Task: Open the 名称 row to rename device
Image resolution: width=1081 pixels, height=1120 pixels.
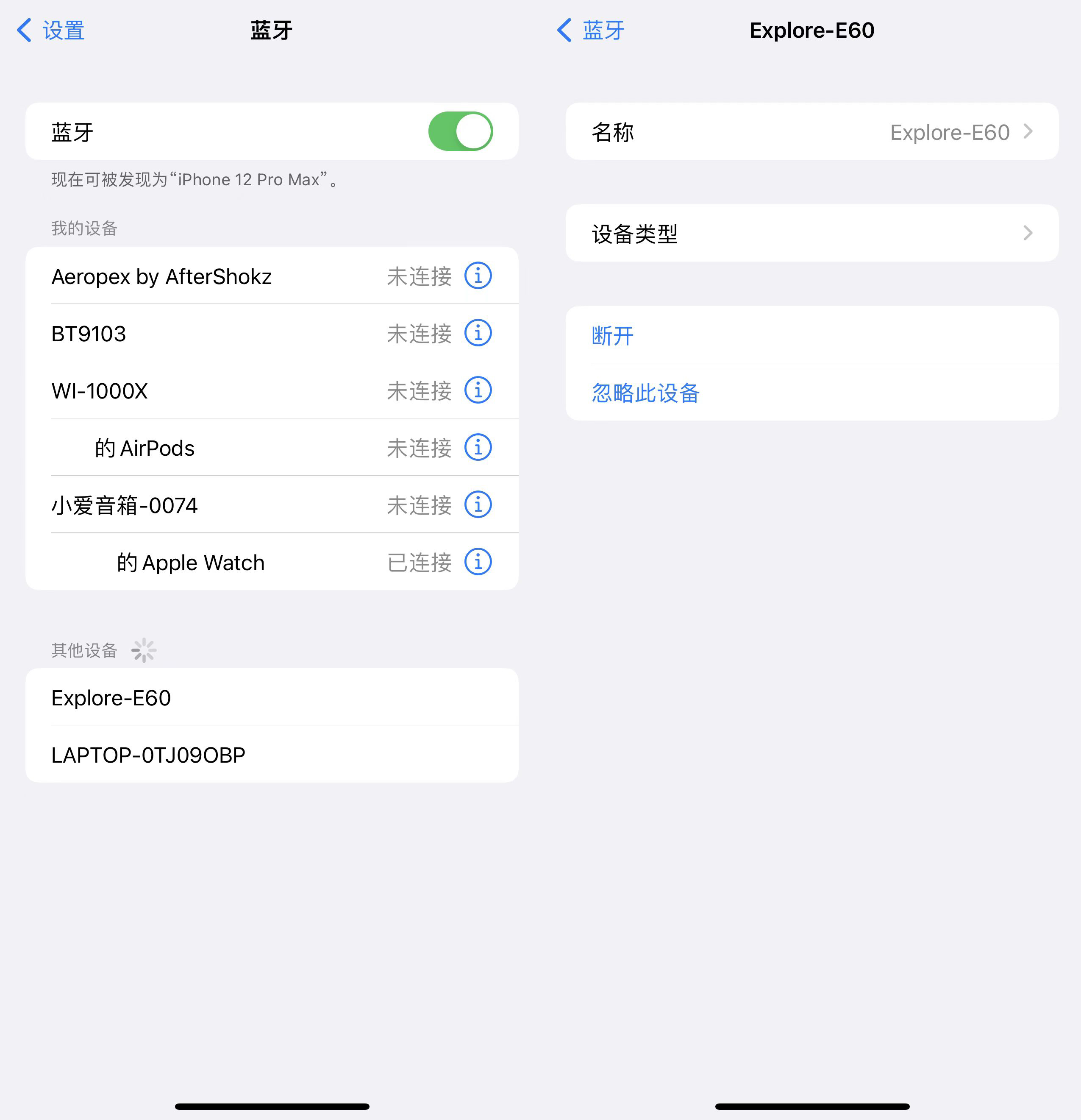Action: coord(811,132)
